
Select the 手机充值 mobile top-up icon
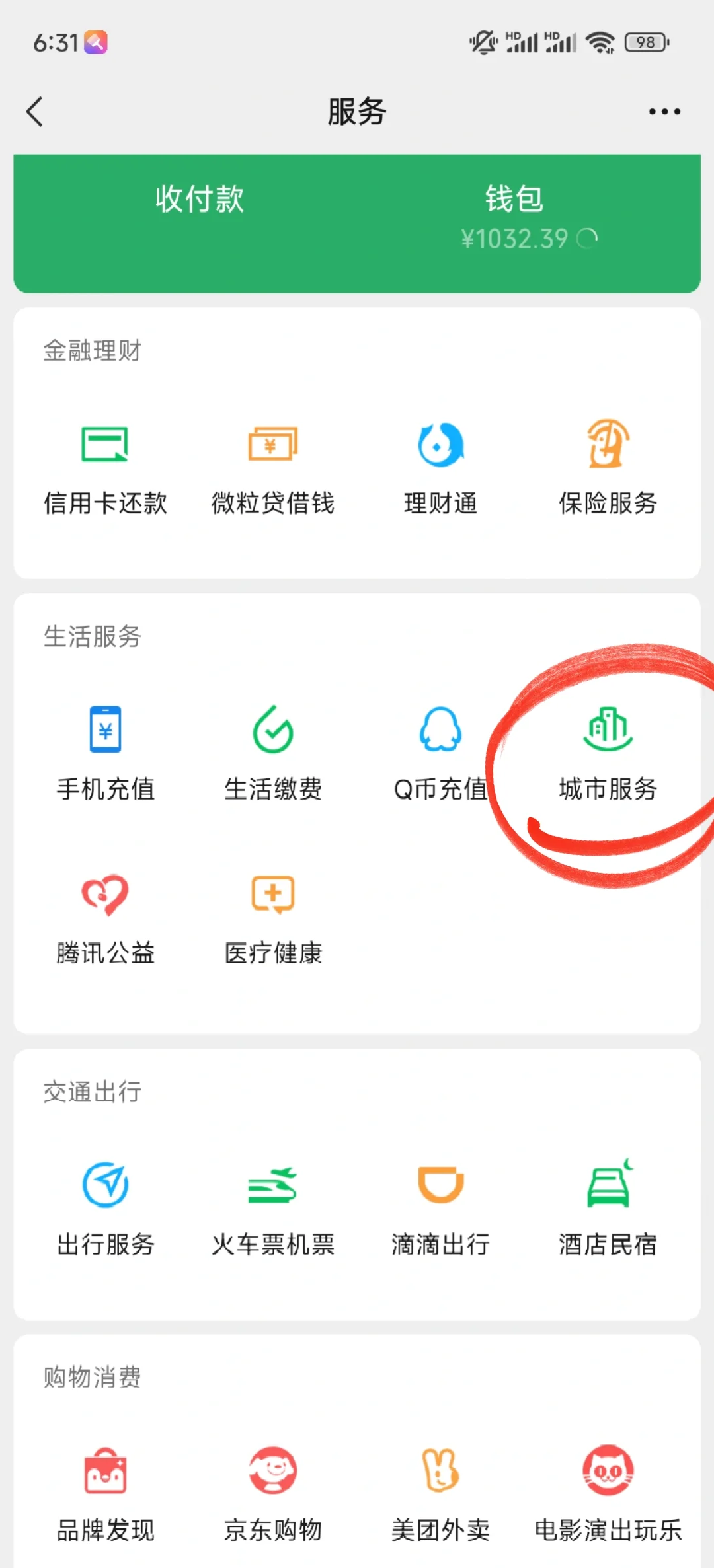pos(106,753)
